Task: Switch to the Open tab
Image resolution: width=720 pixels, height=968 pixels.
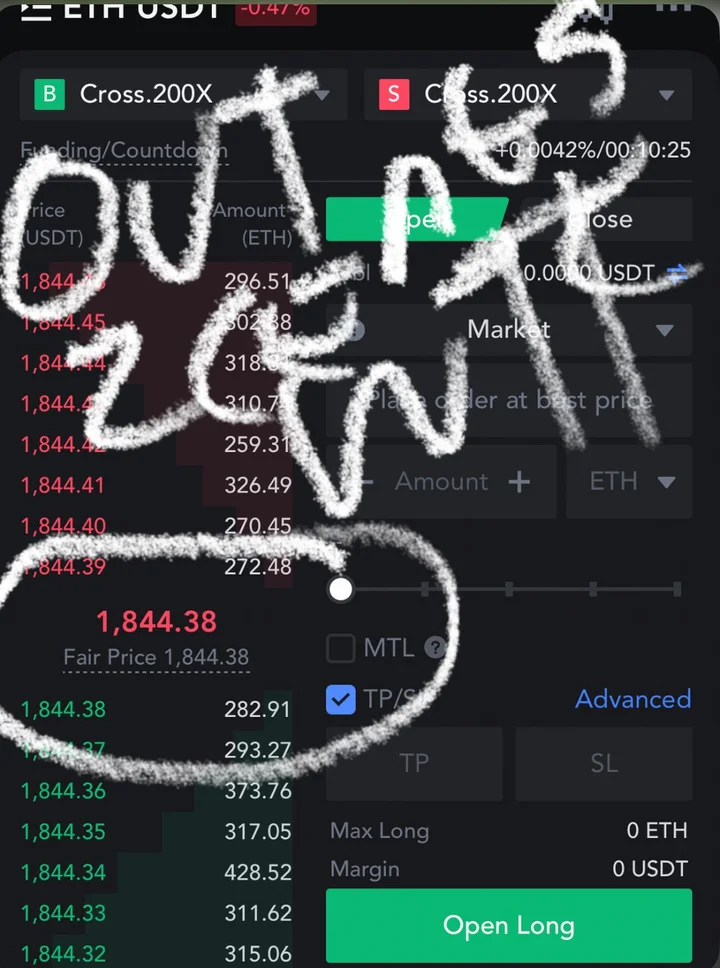Action: pos(417,219)
